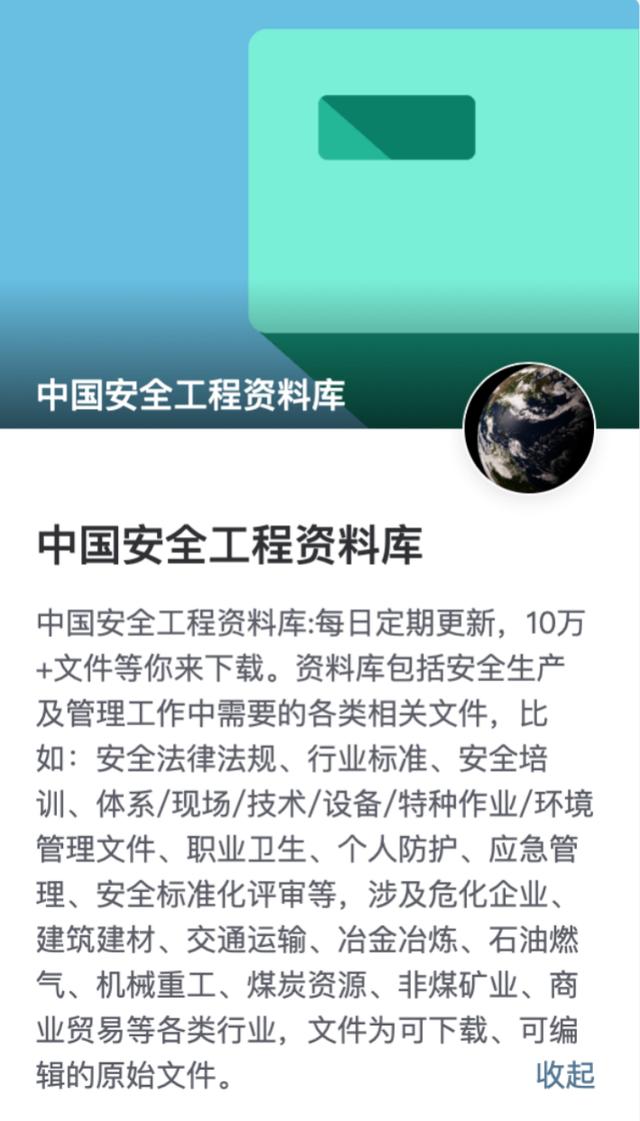Open the round earth avatar of 中国安全工程资料库
The image size is (640, 1121).
click(x=529, y=428)
